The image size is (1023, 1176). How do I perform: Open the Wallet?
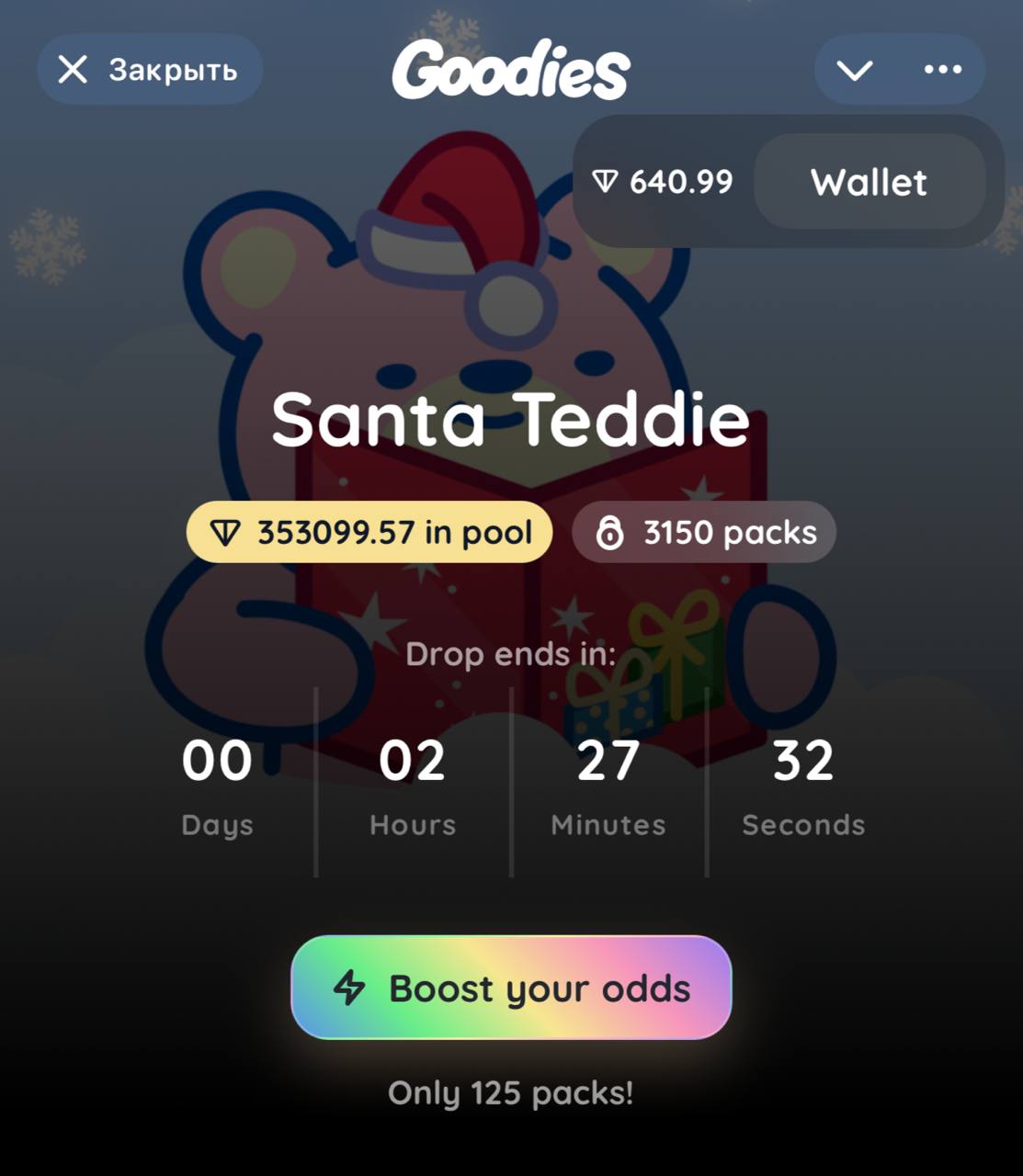[869, 182]
